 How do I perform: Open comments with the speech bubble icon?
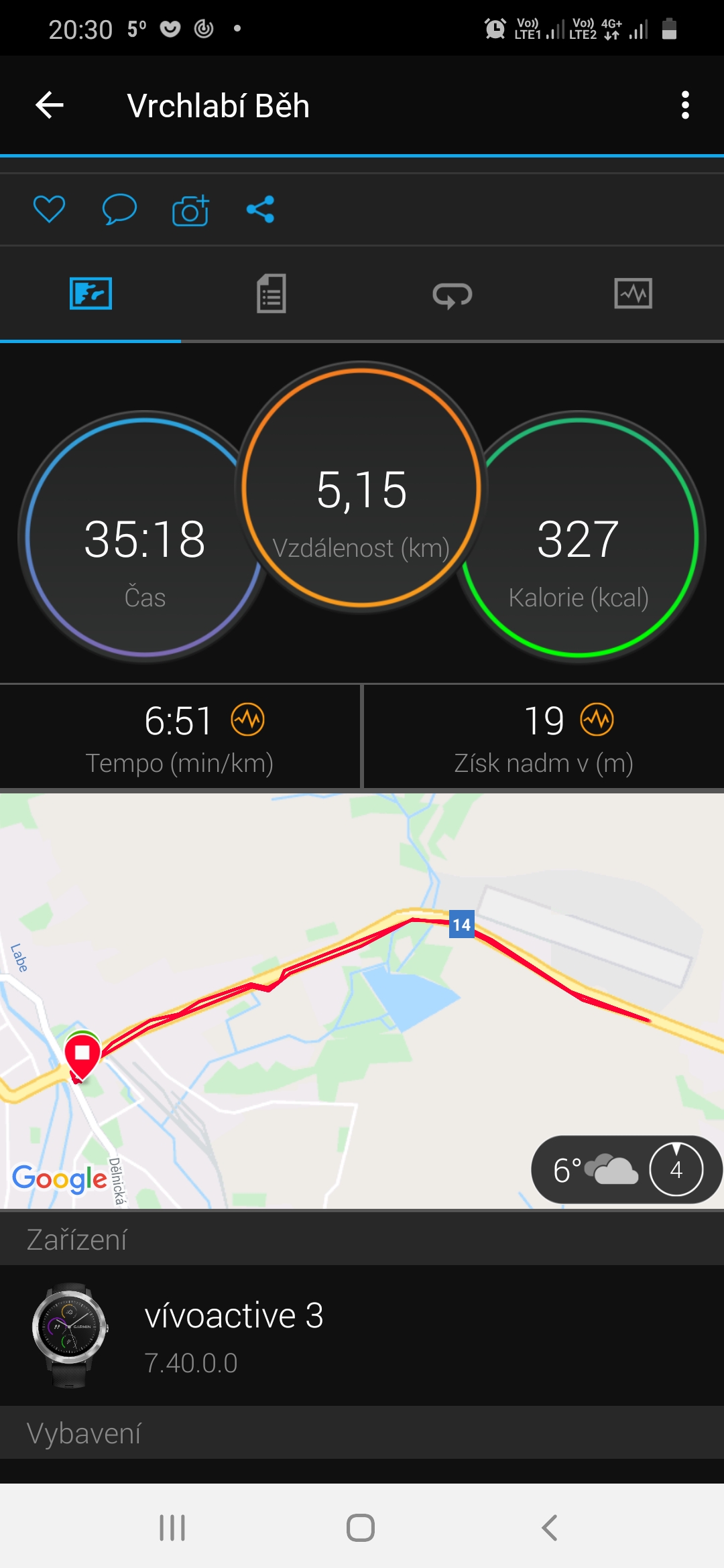pos(119,209)
